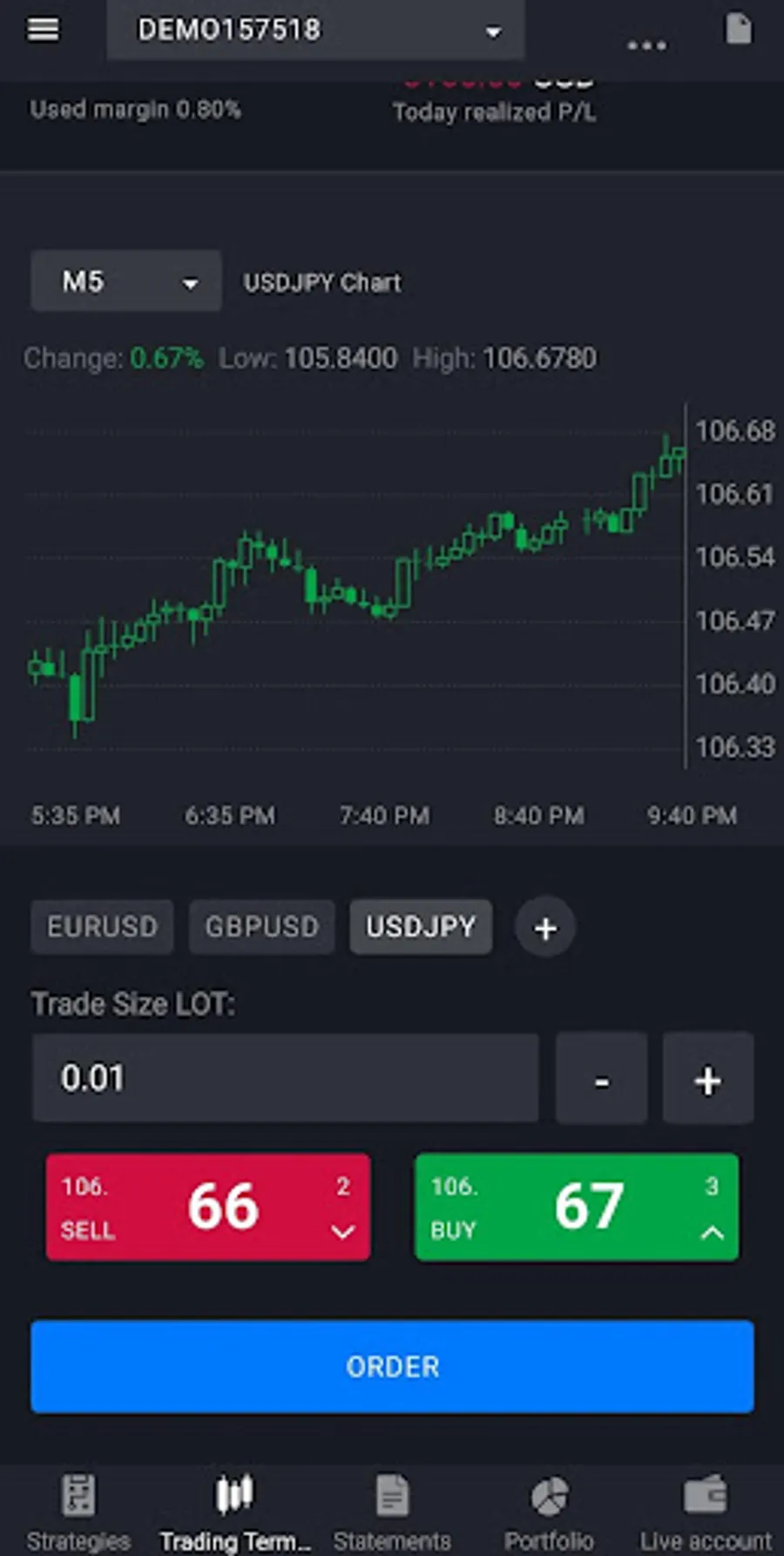Open the Statements tab
784x1556 pixels.
click(x=392, y=1512)
